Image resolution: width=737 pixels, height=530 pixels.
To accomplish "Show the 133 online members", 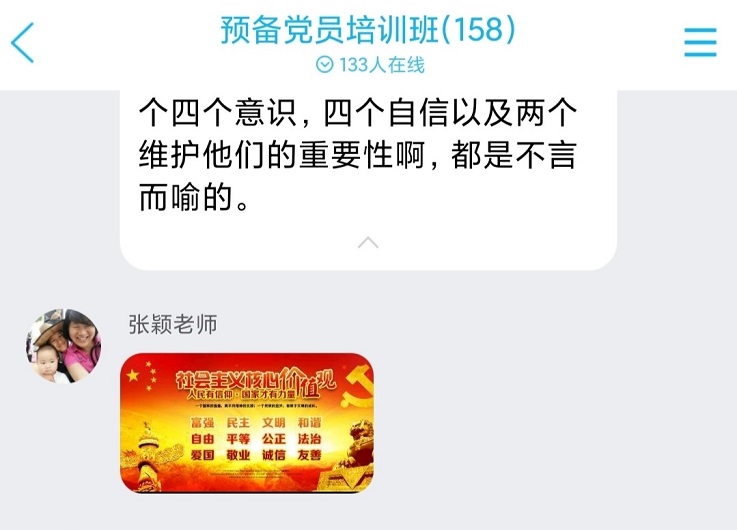I will pyautogui.click(x=369, y=65).
